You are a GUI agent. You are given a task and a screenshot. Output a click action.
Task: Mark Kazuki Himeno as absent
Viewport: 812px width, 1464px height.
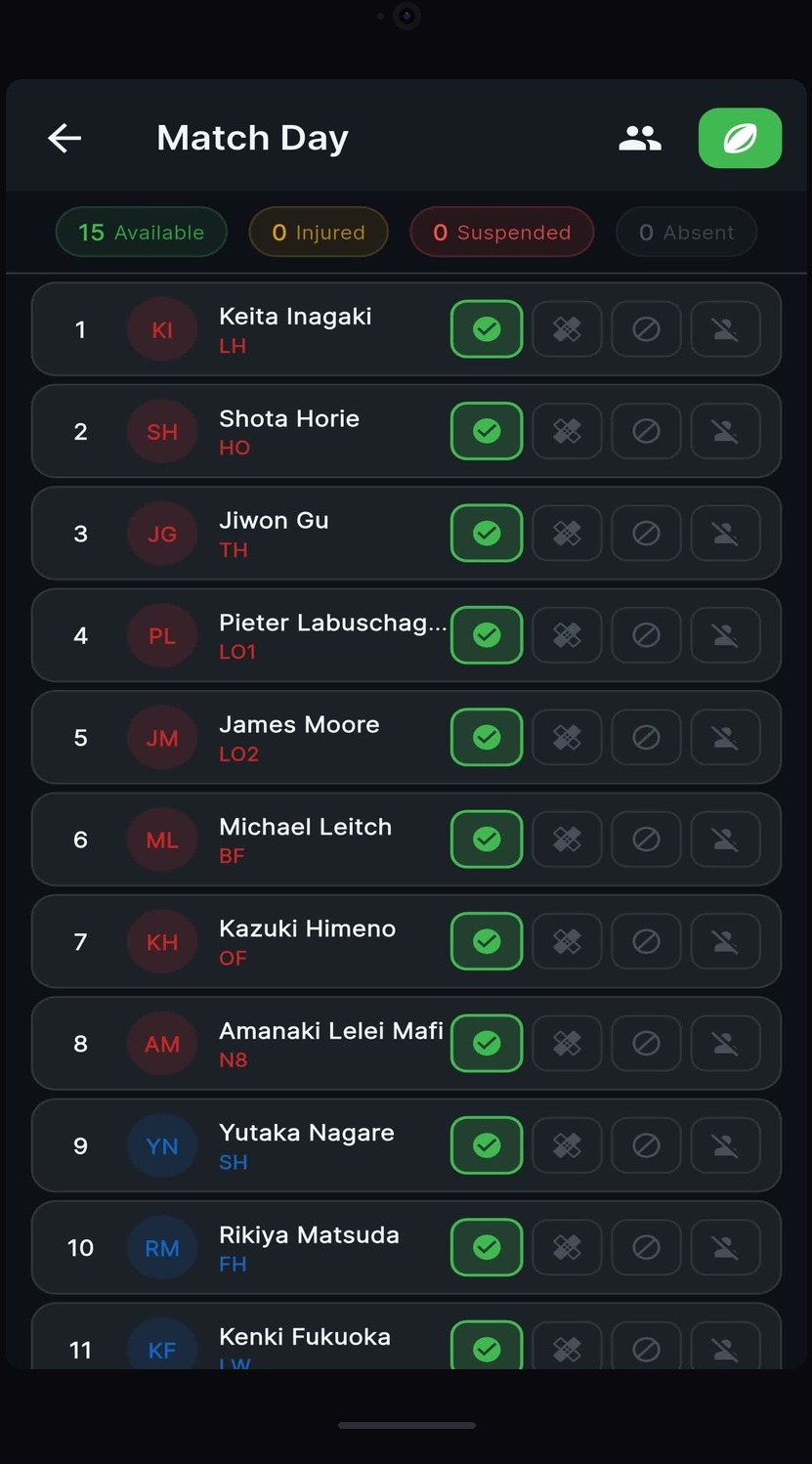point(725,941)
